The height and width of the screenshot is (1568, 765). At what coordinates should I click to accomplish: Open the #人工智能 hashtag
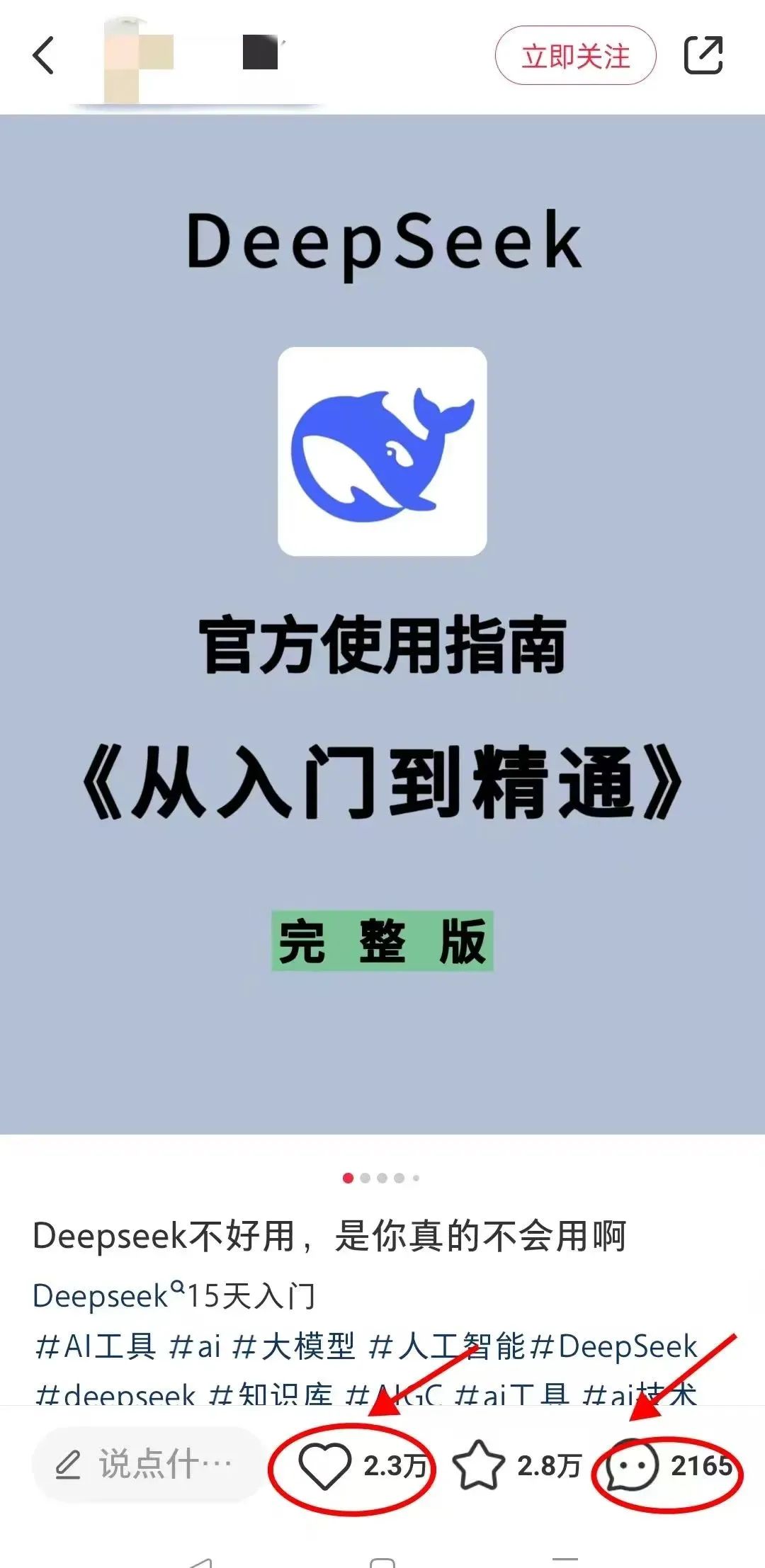click(x=448, y=1346)
